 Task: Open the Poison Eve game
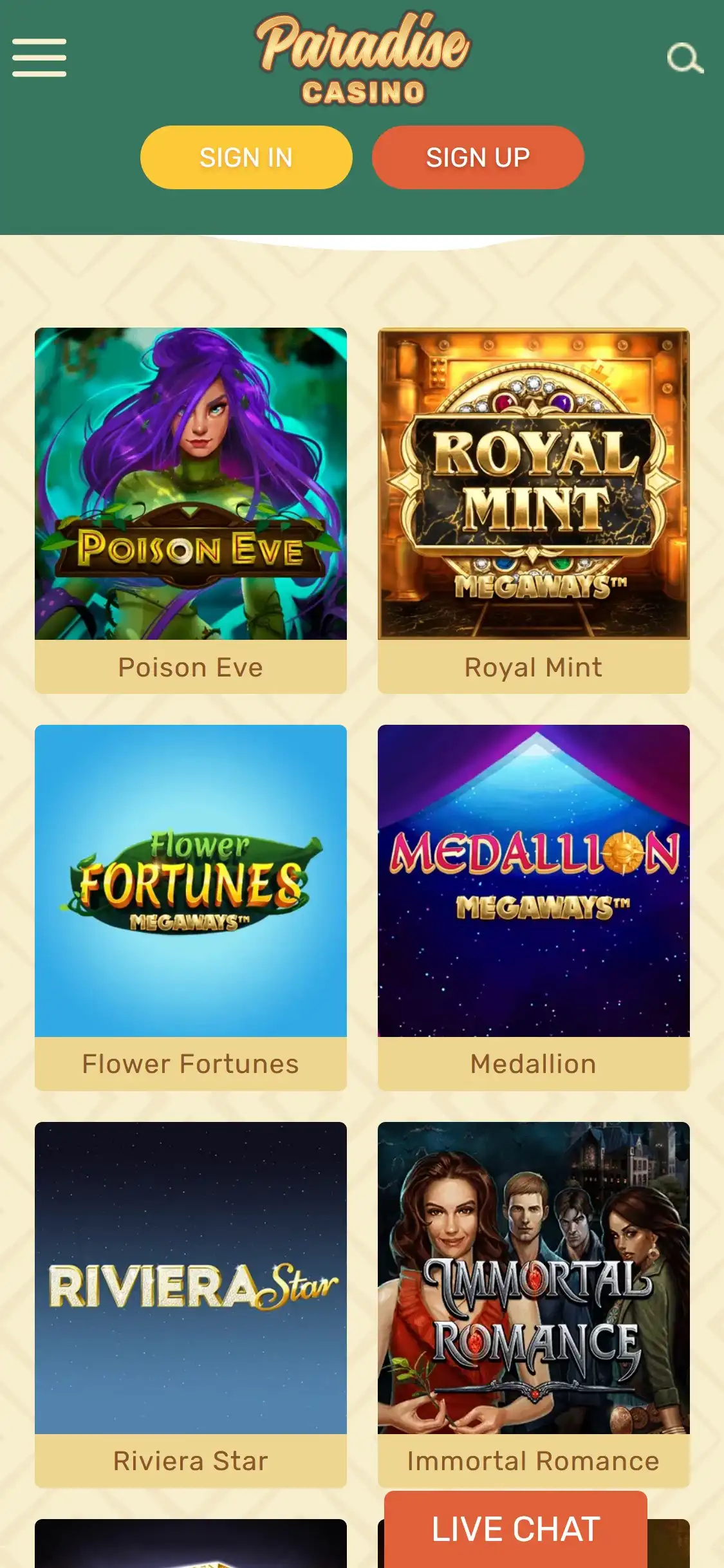click(x=190, y=484)
